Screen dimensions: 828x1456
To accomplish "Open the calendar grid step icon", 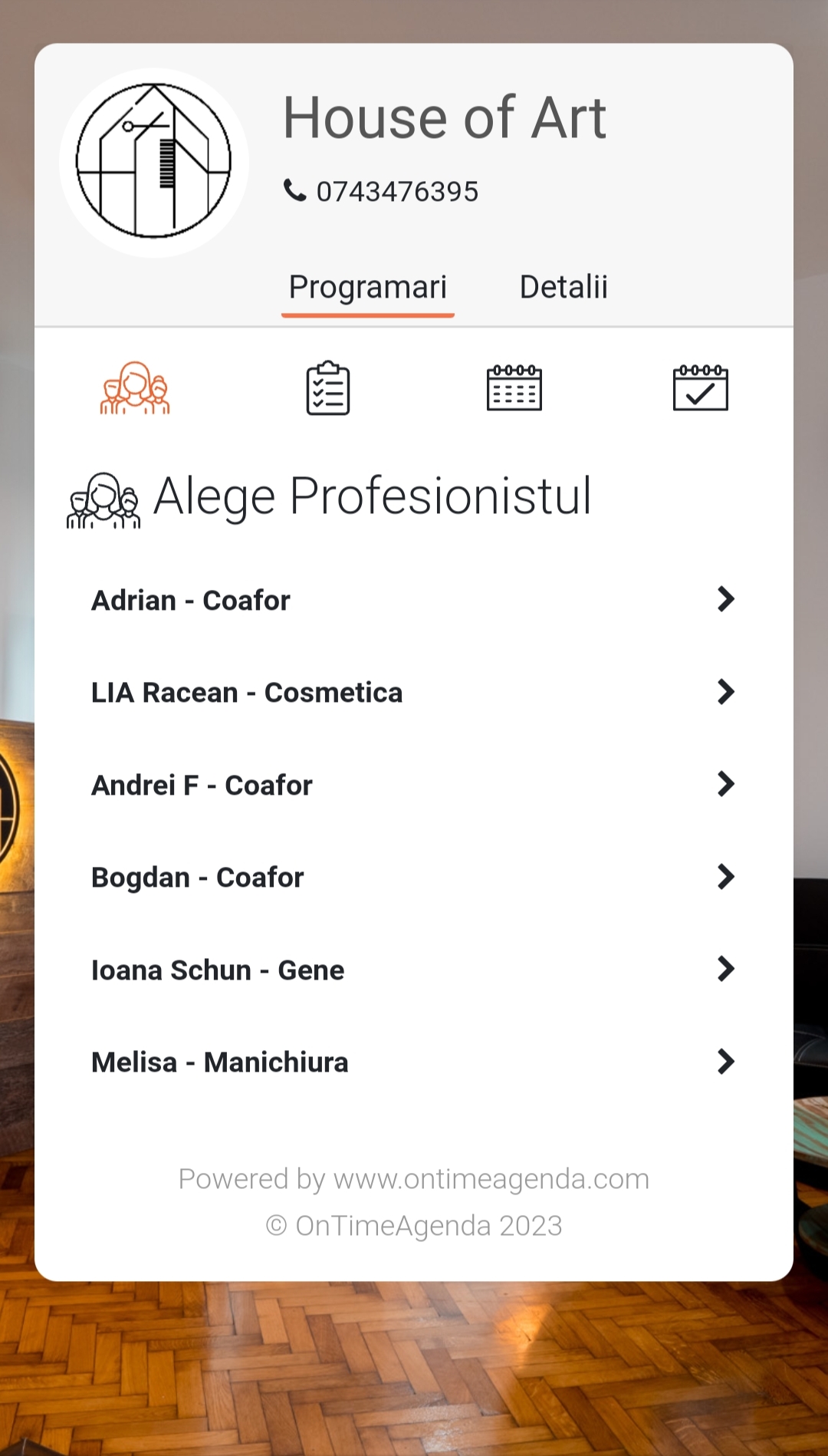I will click(514, 388).
